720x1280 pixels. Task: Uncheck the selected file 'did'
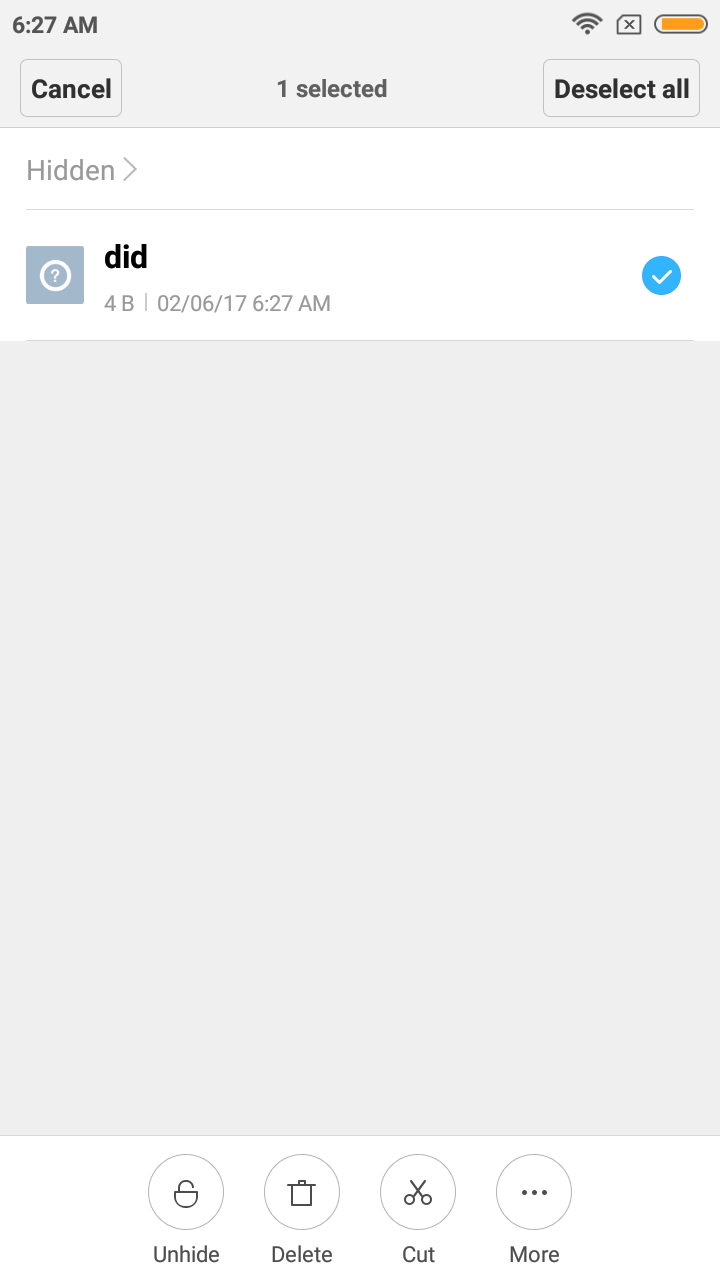click(x=661, y=276)
